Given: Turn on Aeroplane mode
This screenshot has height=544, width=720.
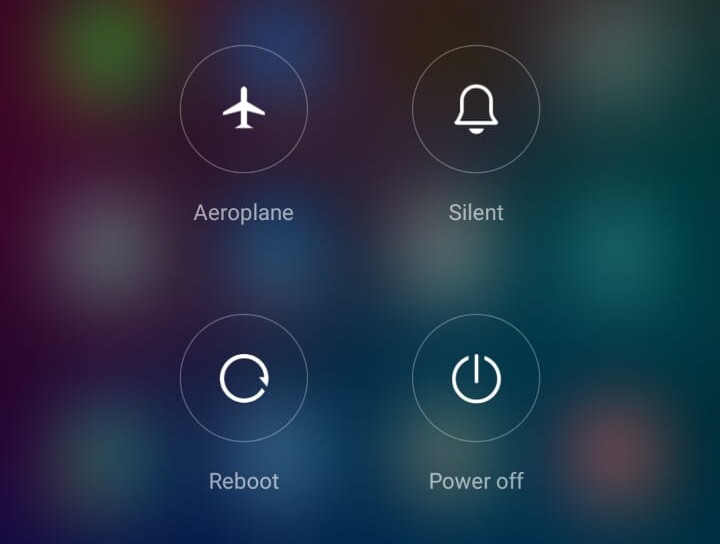Looking at the screenshot, I should 243,109.
